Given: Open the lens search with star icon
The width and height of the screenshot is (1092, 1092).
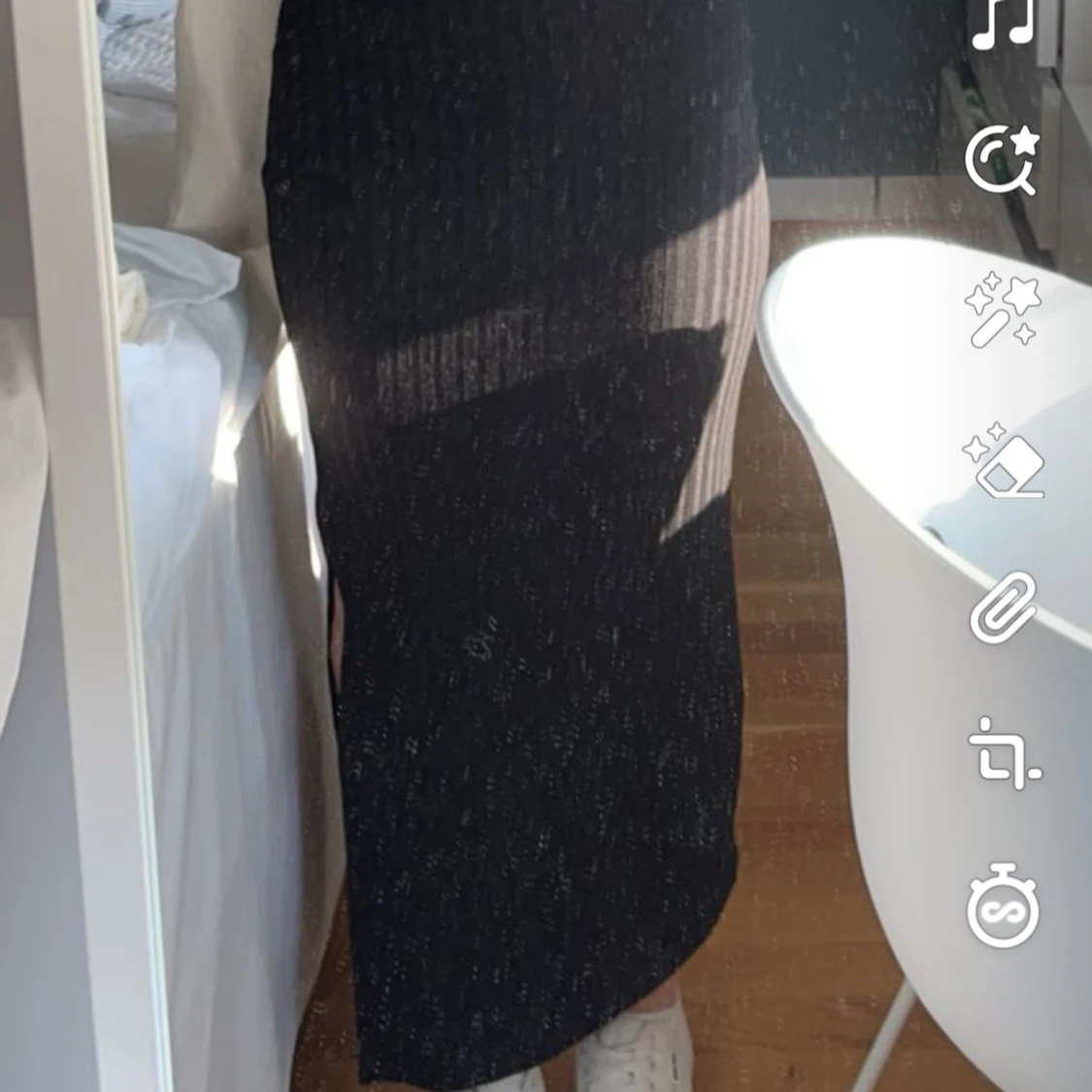Looking at the screenshot, I should (x=1003, y=160).
